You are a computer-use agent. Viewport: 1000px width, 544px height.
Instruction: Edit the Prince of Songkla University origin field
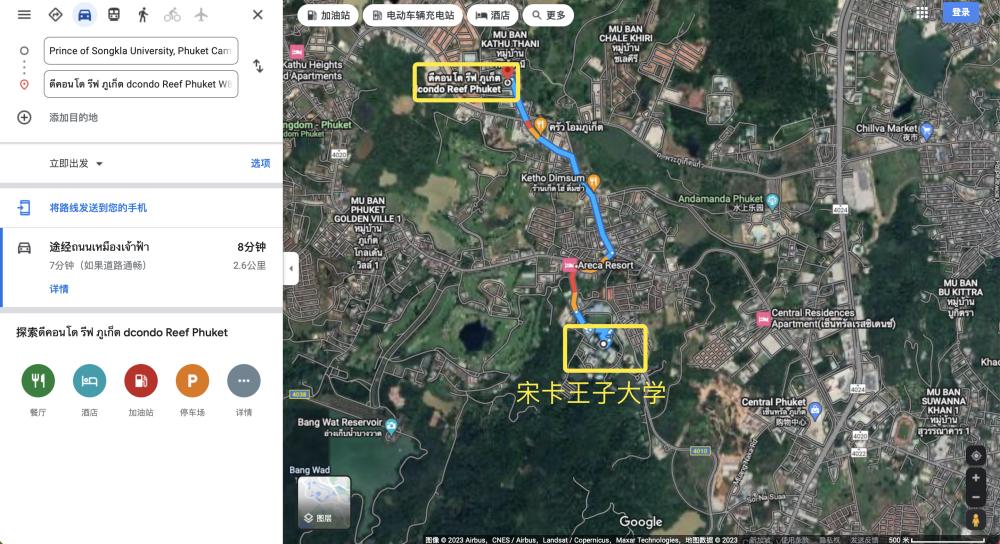(x=140, y=50)
